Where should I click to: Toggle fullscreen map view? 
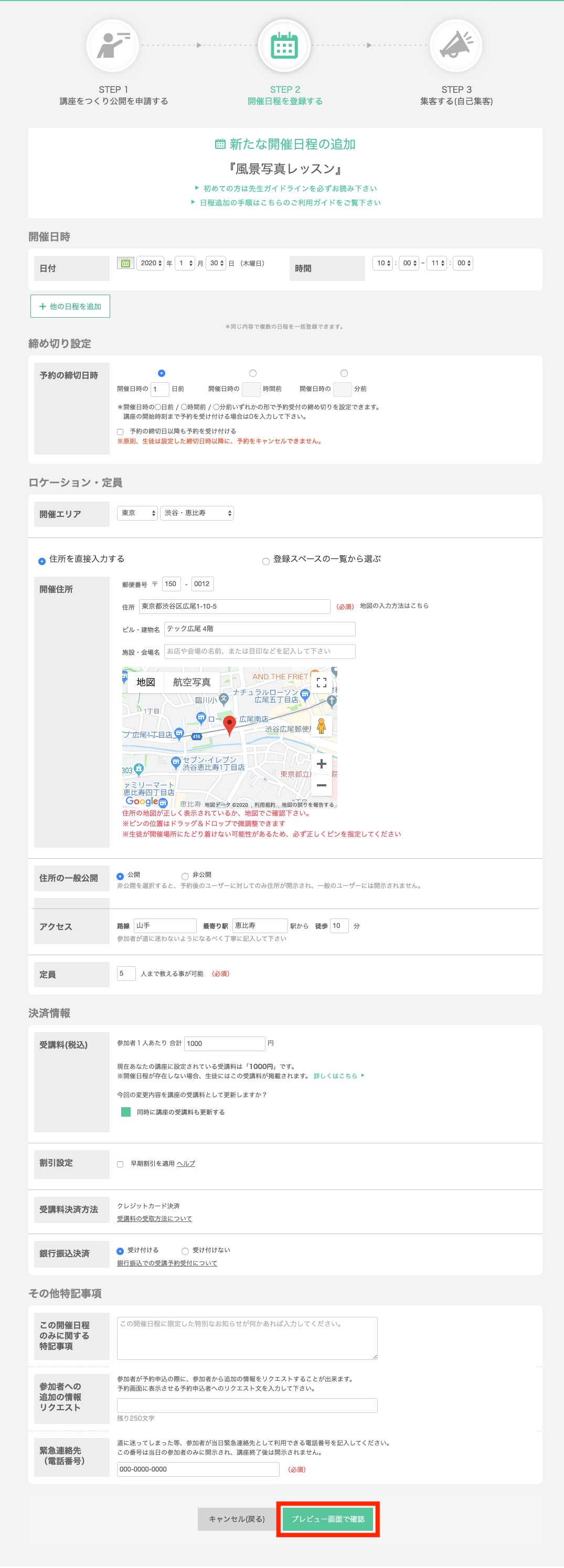point(321,682)
